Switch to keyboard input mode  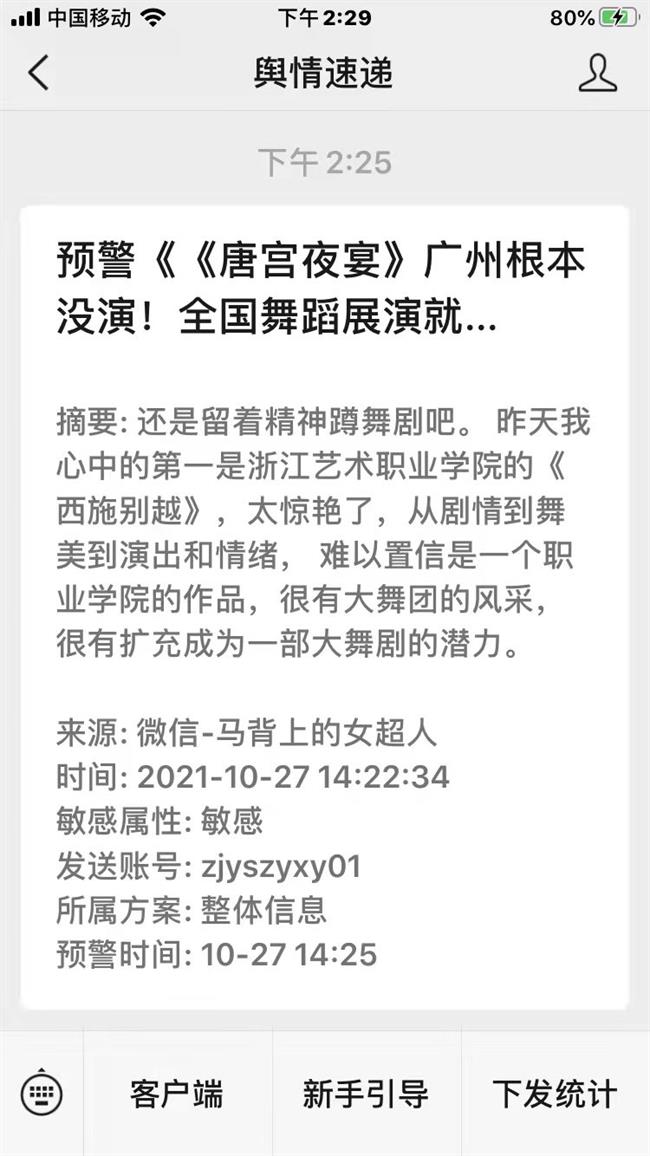pyautogui.click(x=41, y=1093)
